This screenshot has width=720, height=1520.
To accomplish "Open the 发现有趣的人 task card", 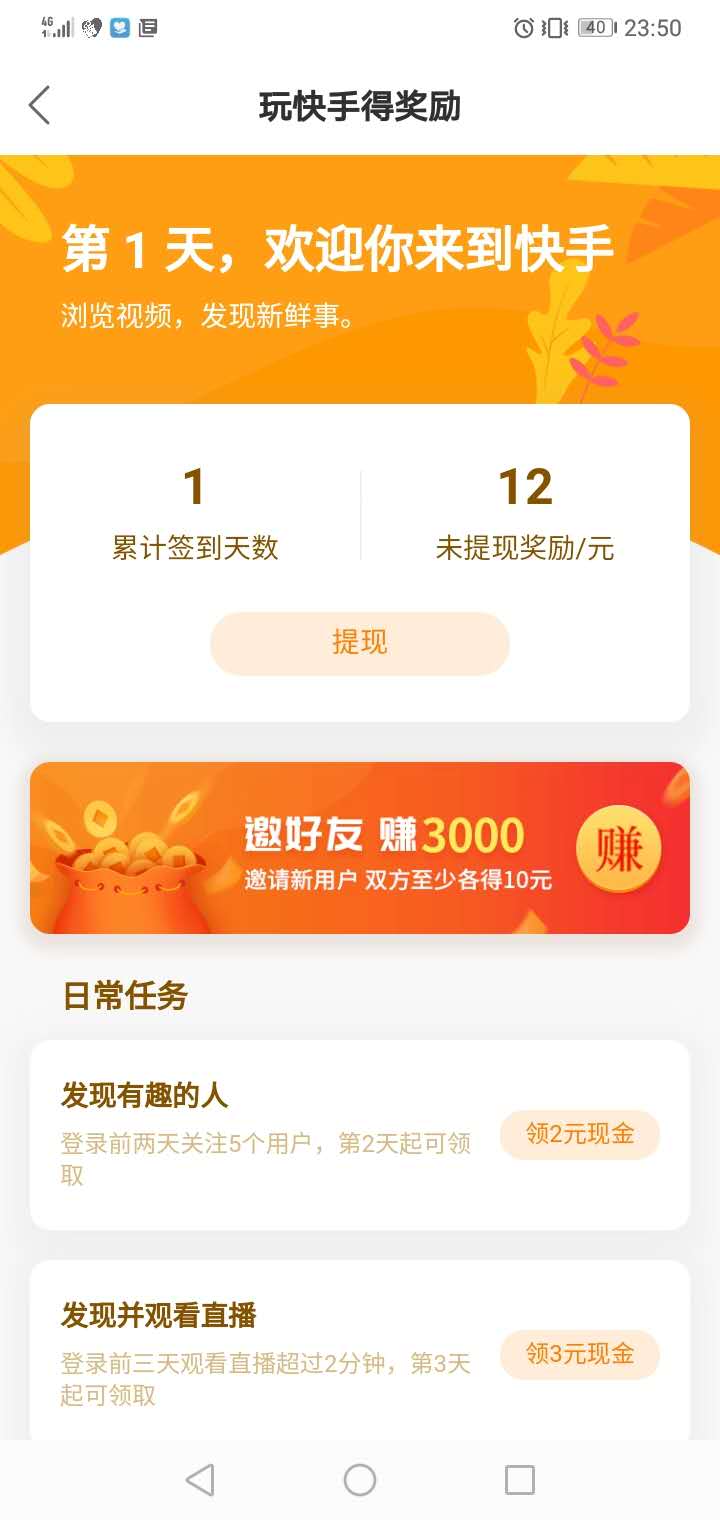I will coord(360,1135).
